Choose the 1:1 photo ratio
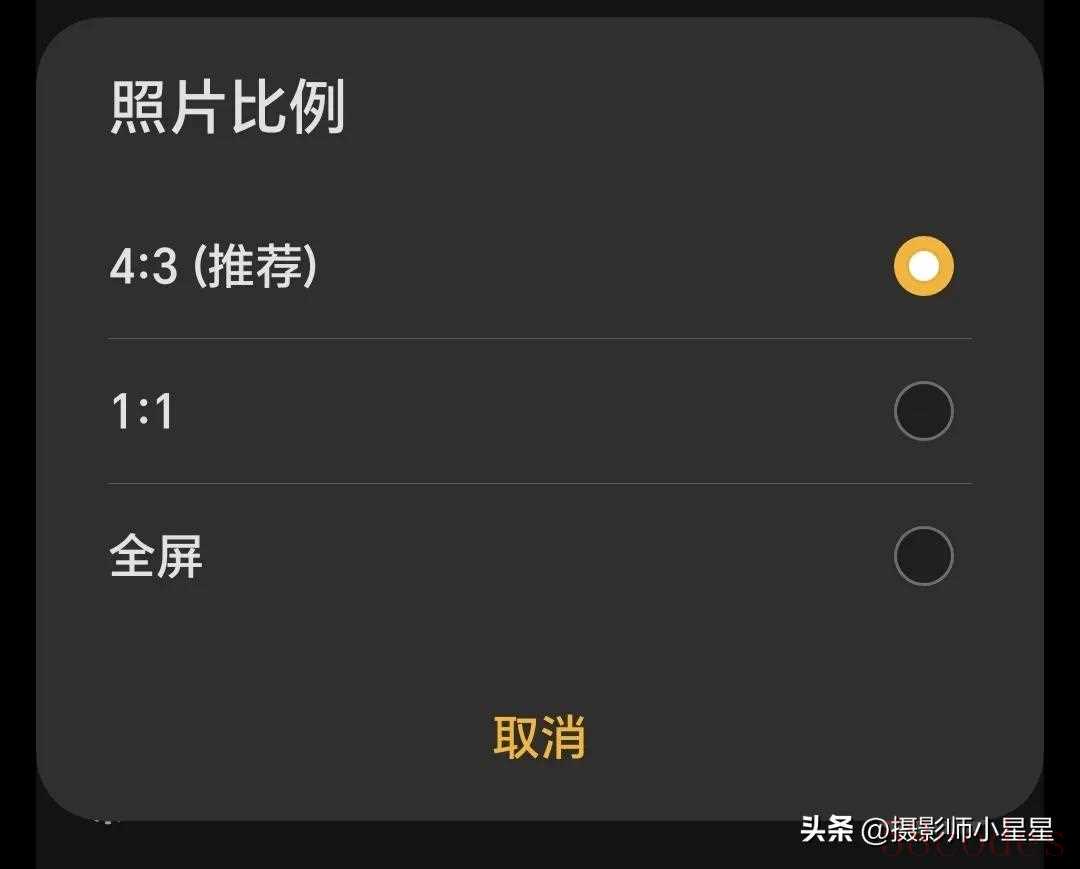1080x869 pixels. pyautogui.click(x=922, y=411)
